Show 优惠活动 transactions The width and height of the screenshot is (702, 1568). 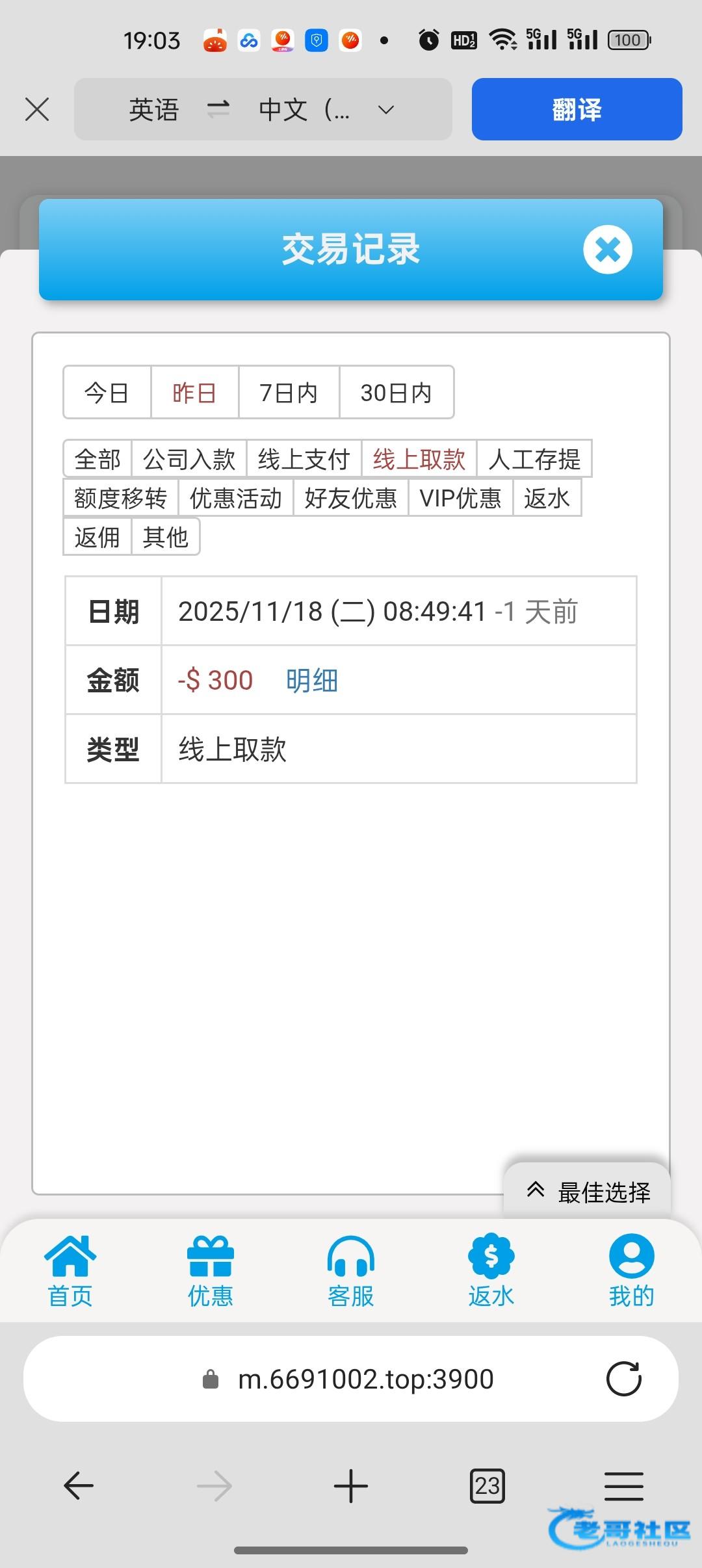coord(235,498)
